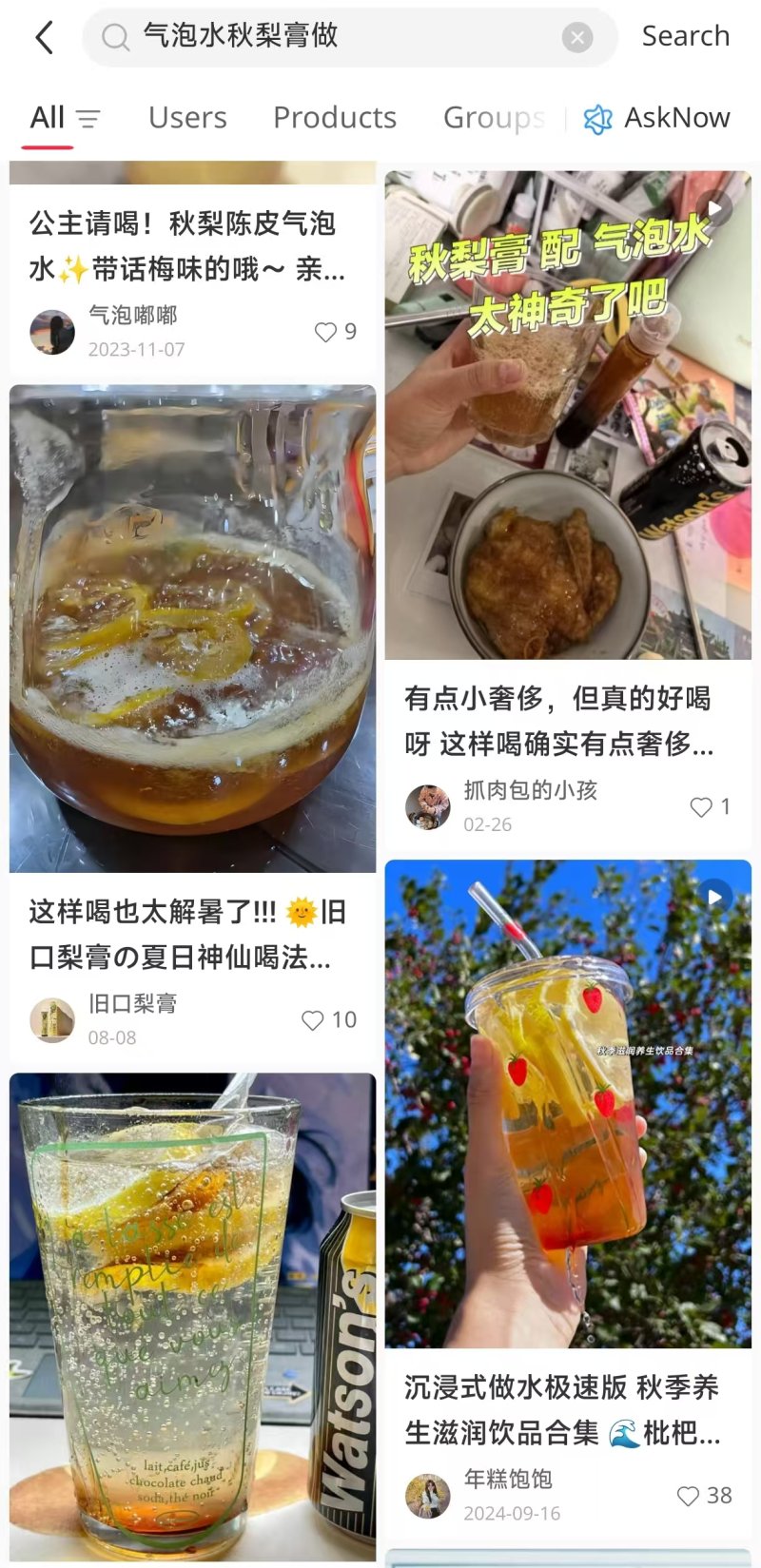Switch to the Groups tab
This screenshot has width=761, height=1568.
point(493,118)
